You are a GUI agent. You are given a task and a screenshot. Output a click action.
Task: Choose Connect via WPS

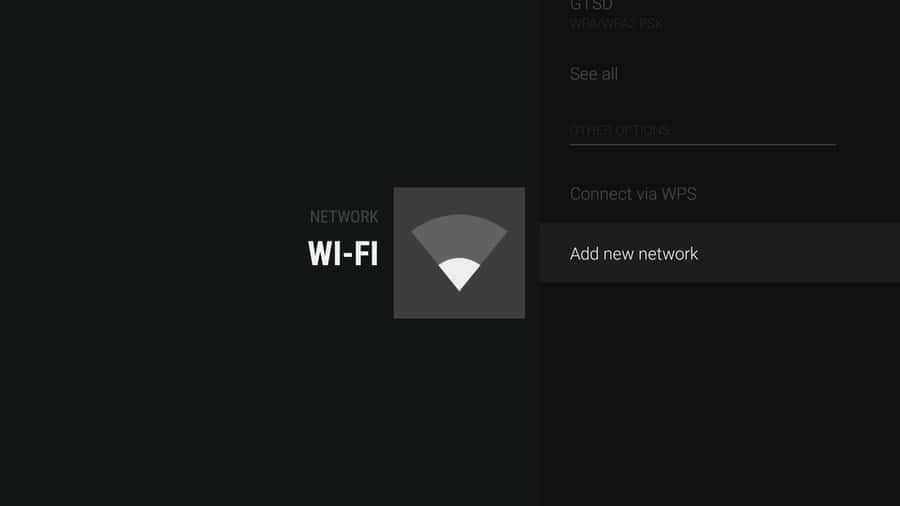pyautogui.click(x=633, y=194)
